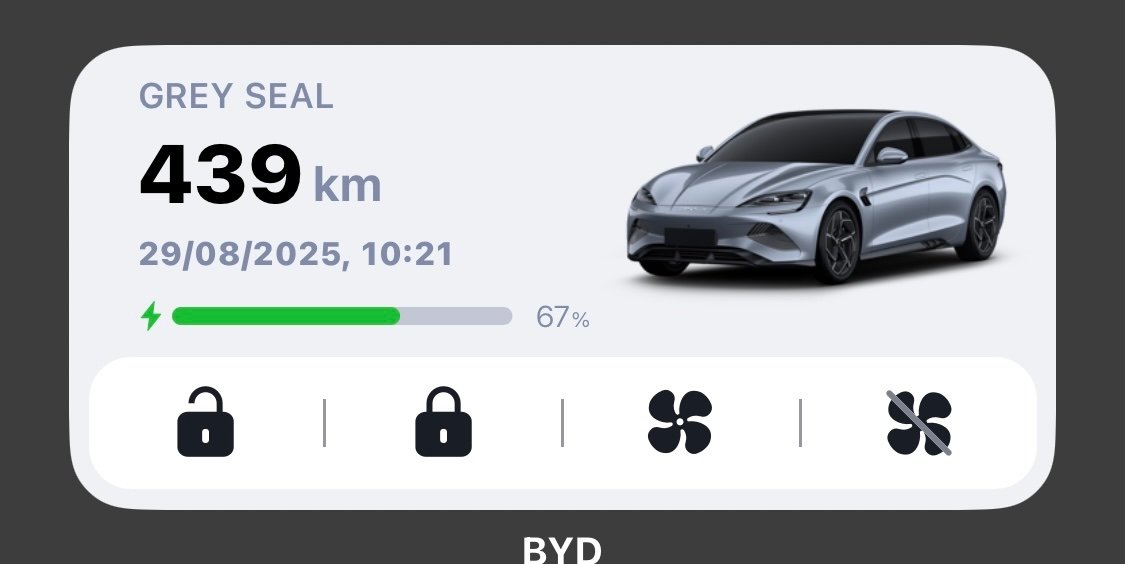Lock the car with the closed padlock
The height and width of the screenshot is (564, 1125).
click(x=443, y=422)
